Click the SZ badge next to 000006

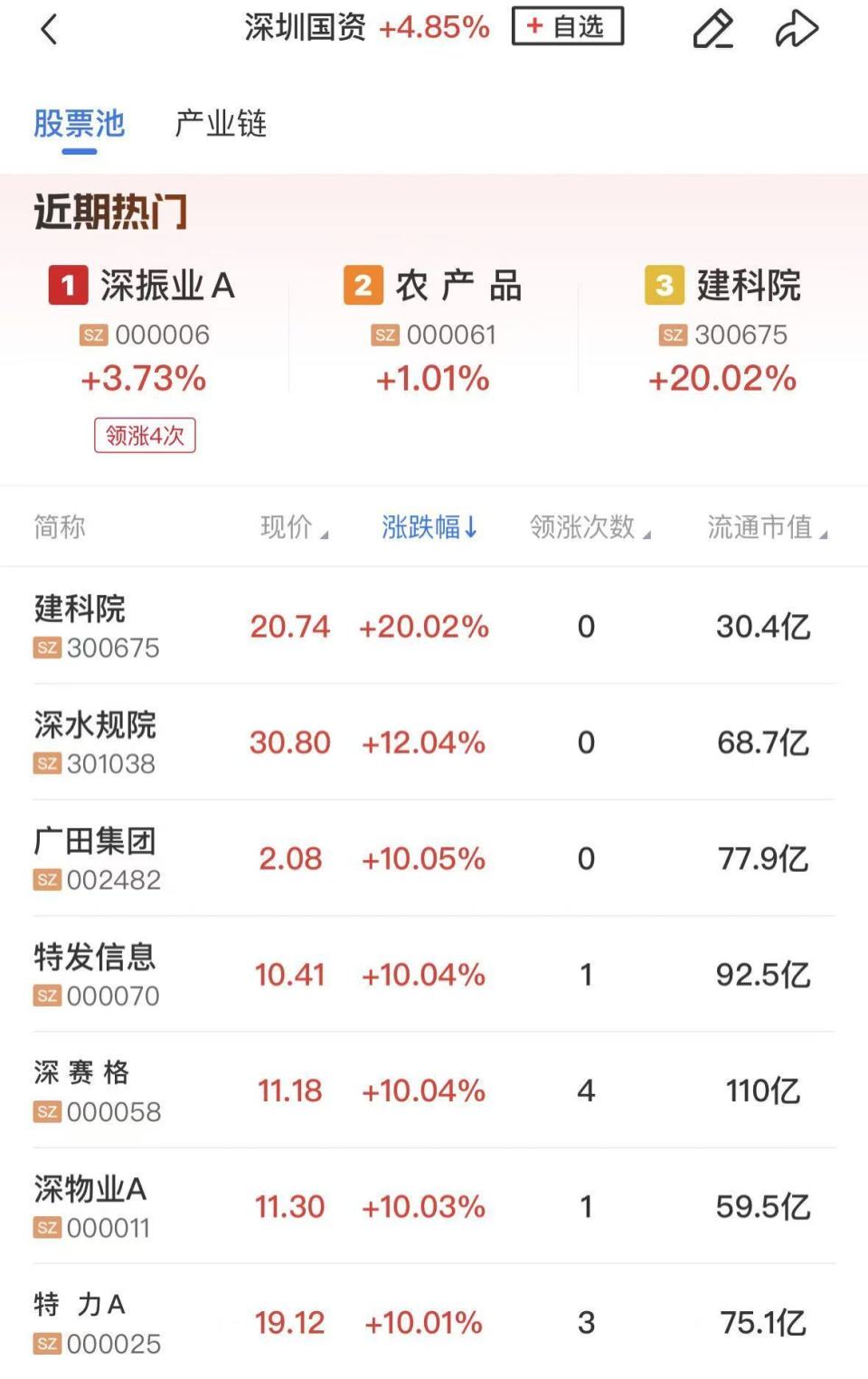click(x=92, y=335)
